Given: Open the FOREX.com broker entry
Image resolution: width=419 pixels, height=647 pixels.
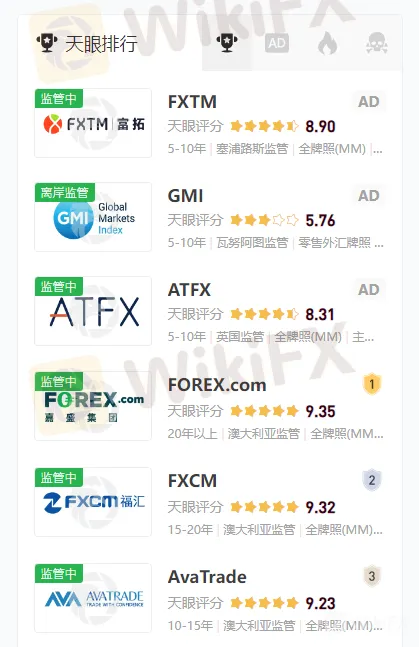Looking at the screenshot, I should pos(210,406).
